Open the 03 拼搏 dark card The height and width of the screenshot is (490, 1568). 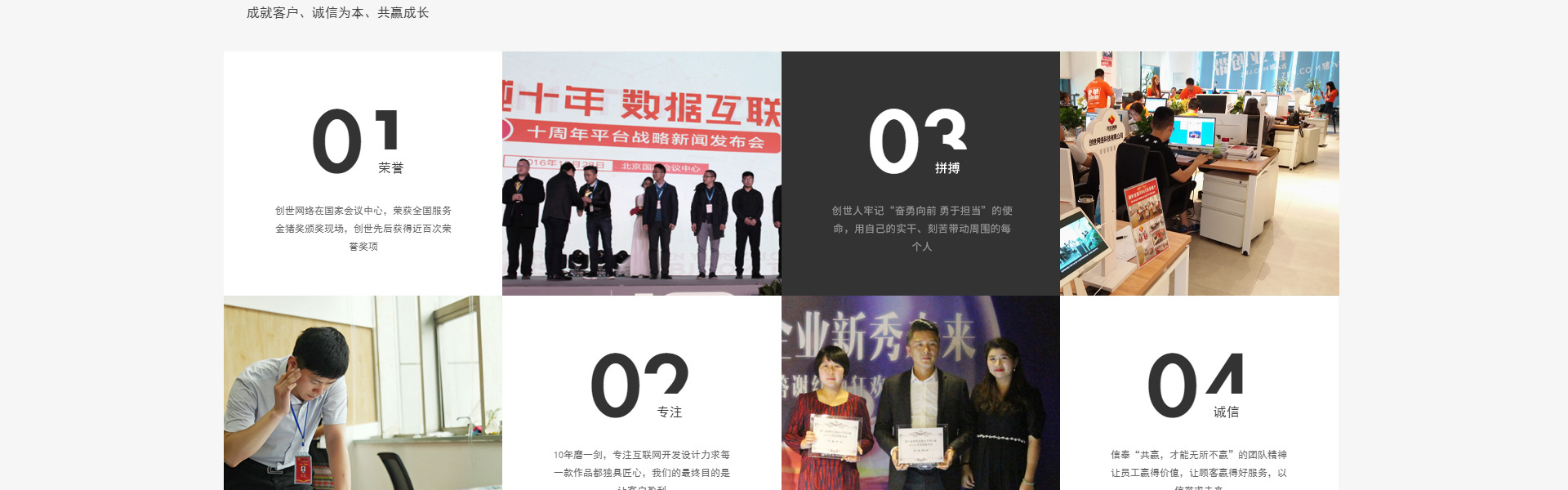coord(920,173)
